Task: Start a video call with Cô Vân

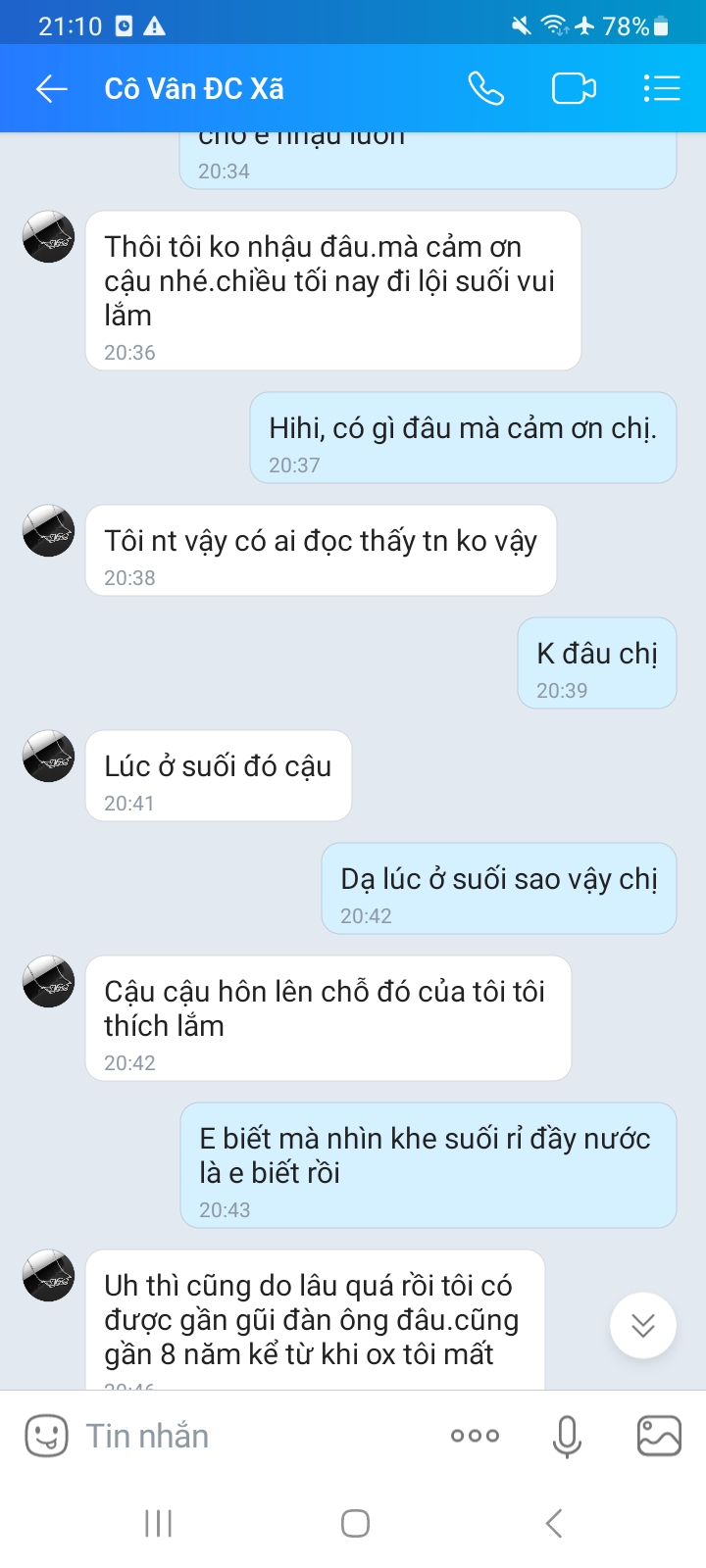Action: pos(574,89)
